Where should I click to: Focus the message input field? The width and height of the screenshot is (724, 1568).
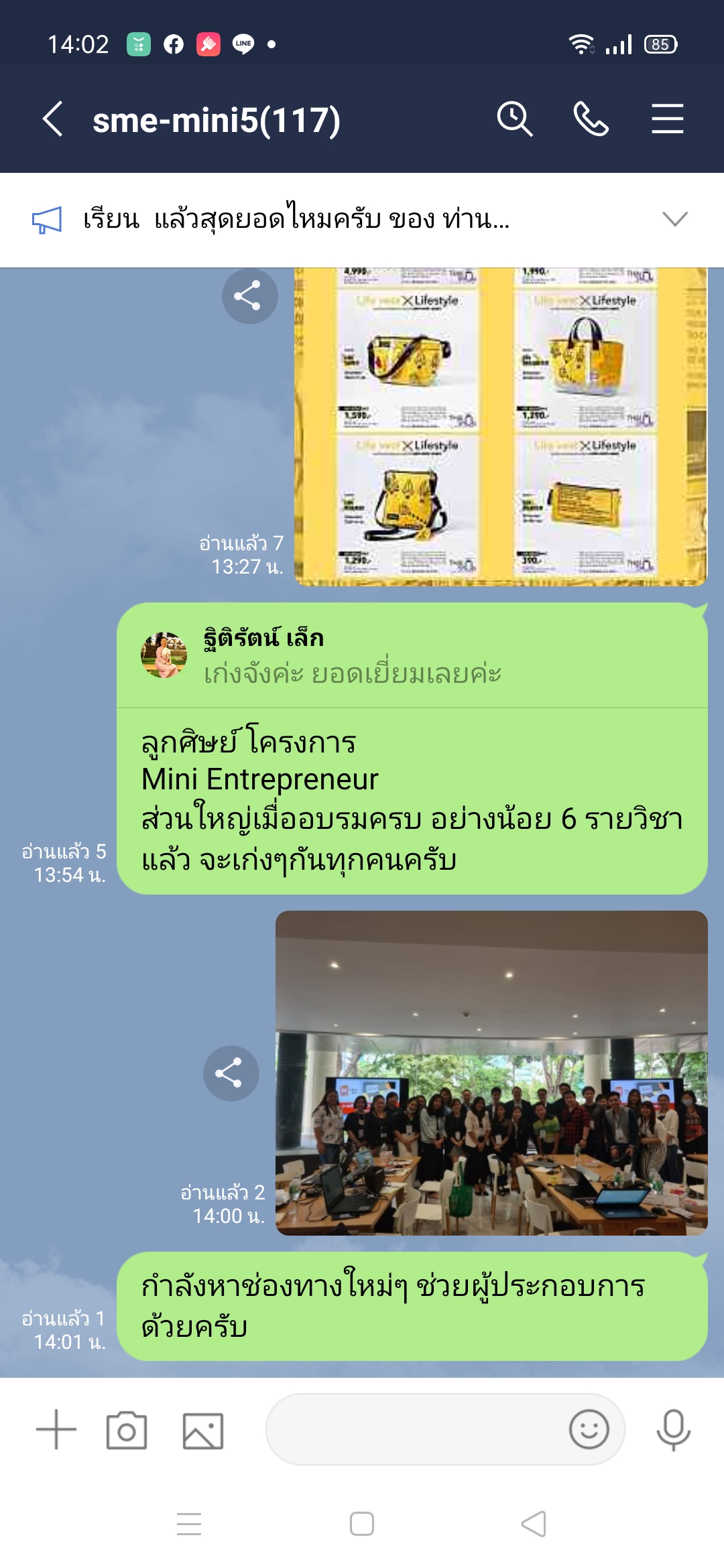pos(416,1429)
